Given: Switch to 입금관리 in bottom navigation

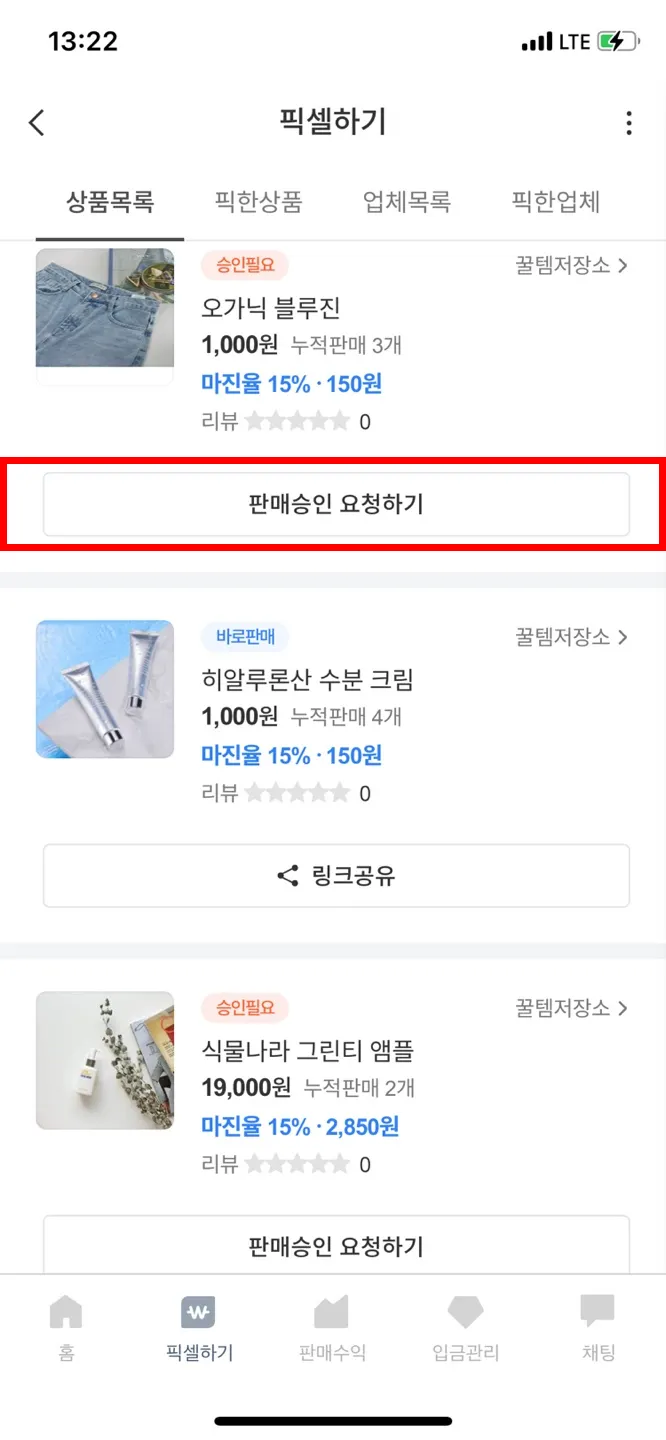Looking at the screenshot, I should click(465, 1327).
